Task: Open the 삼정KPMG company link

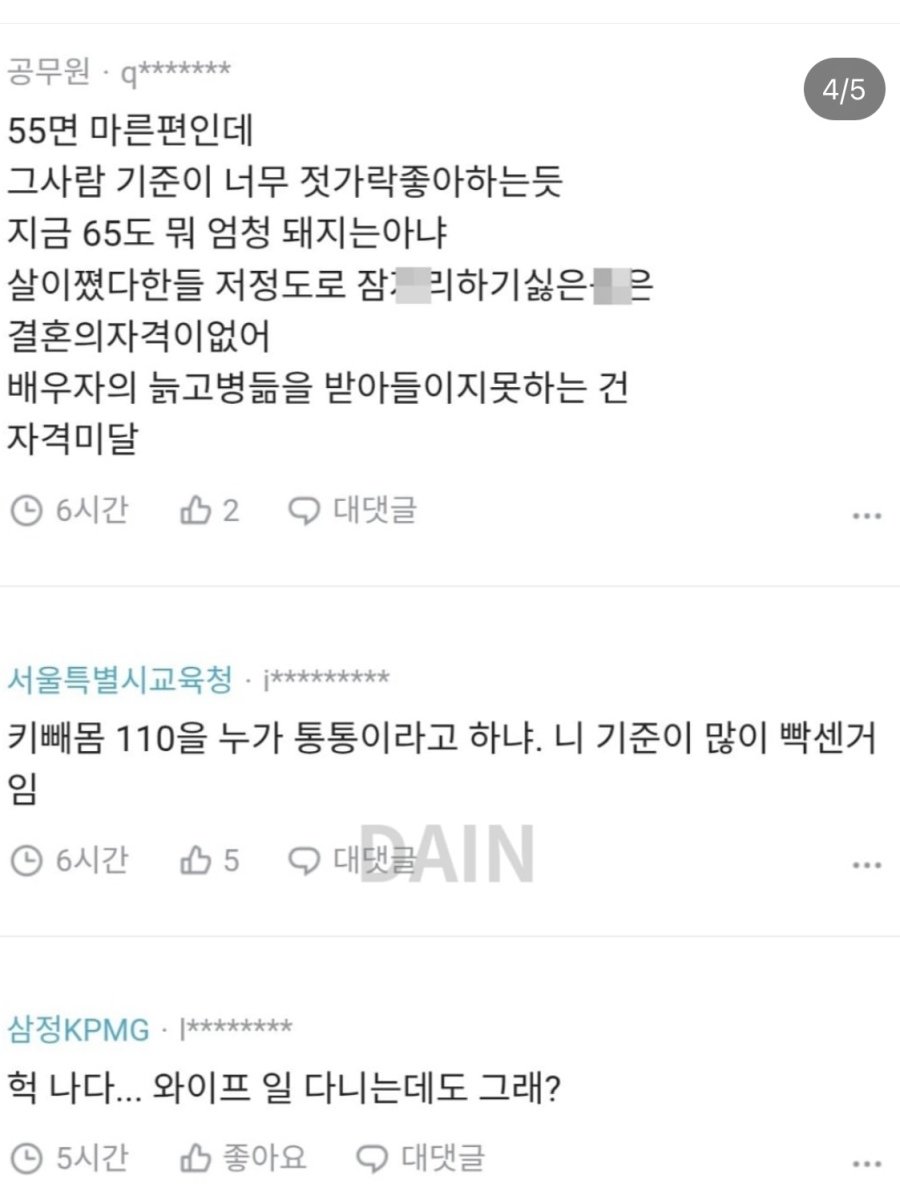Action: pyautogui.click(x=78, y=1029)
